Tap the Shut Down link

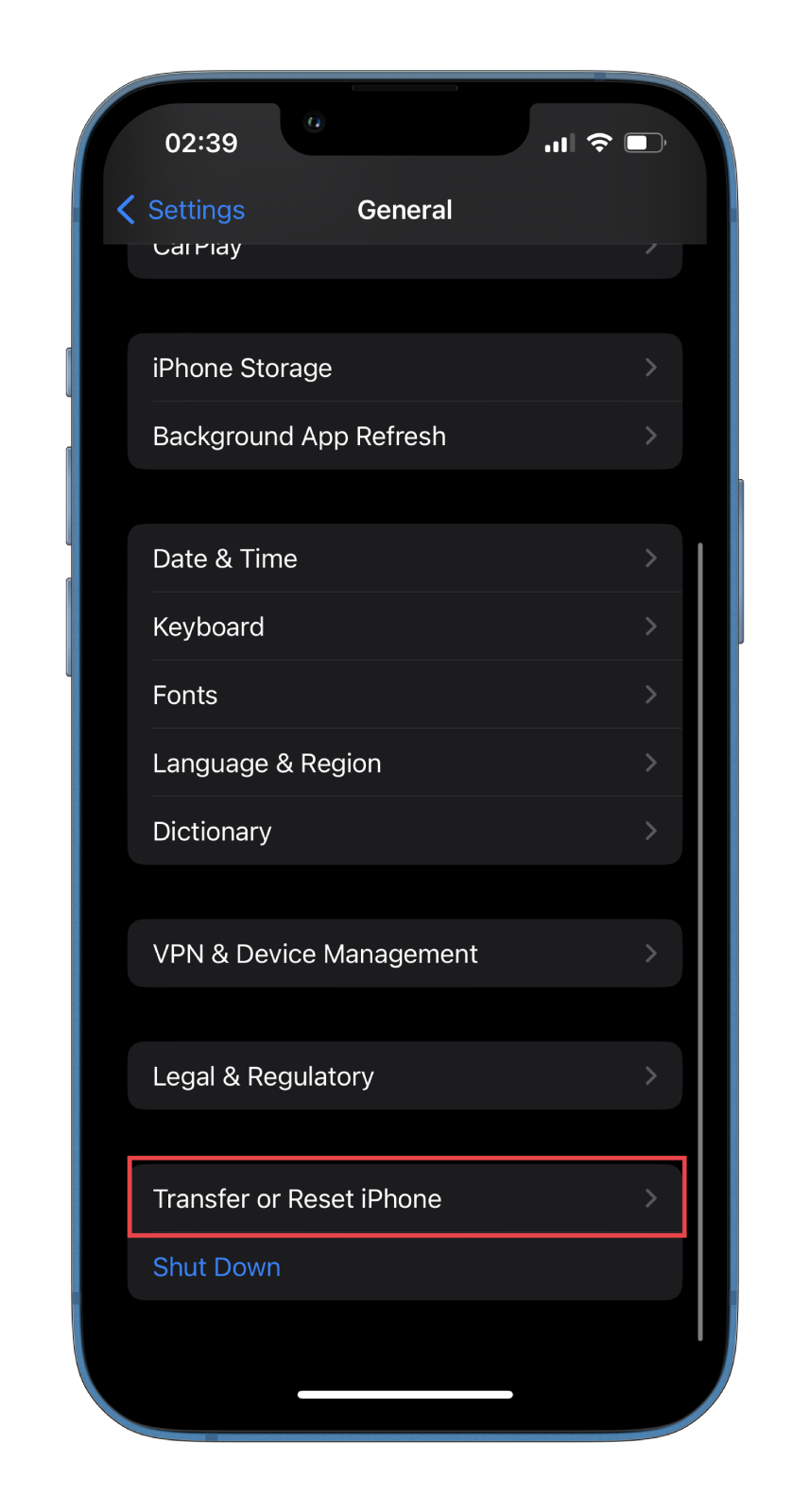[x=216, y=1267]
